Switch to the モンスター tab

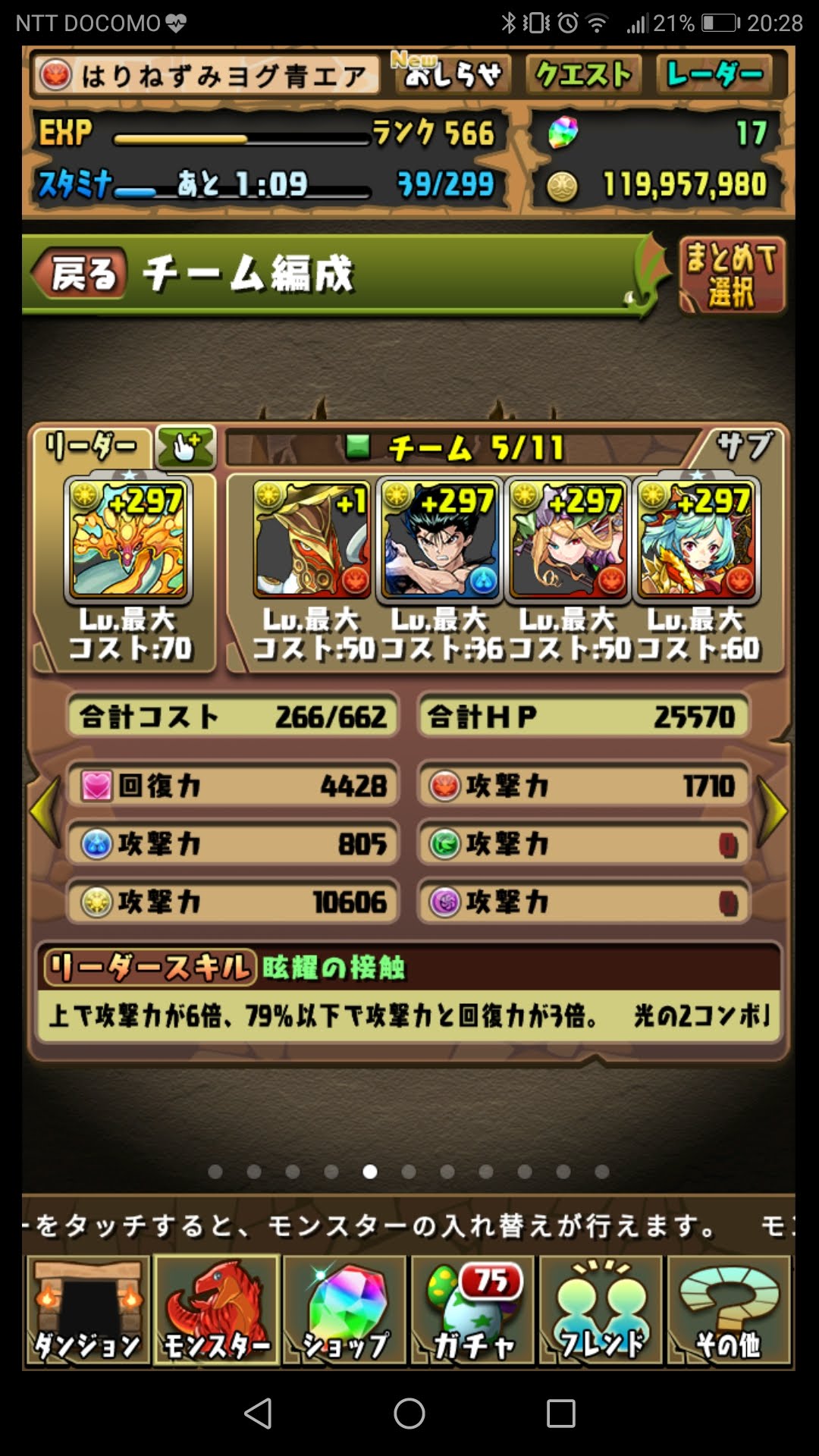coord(217,1310)
